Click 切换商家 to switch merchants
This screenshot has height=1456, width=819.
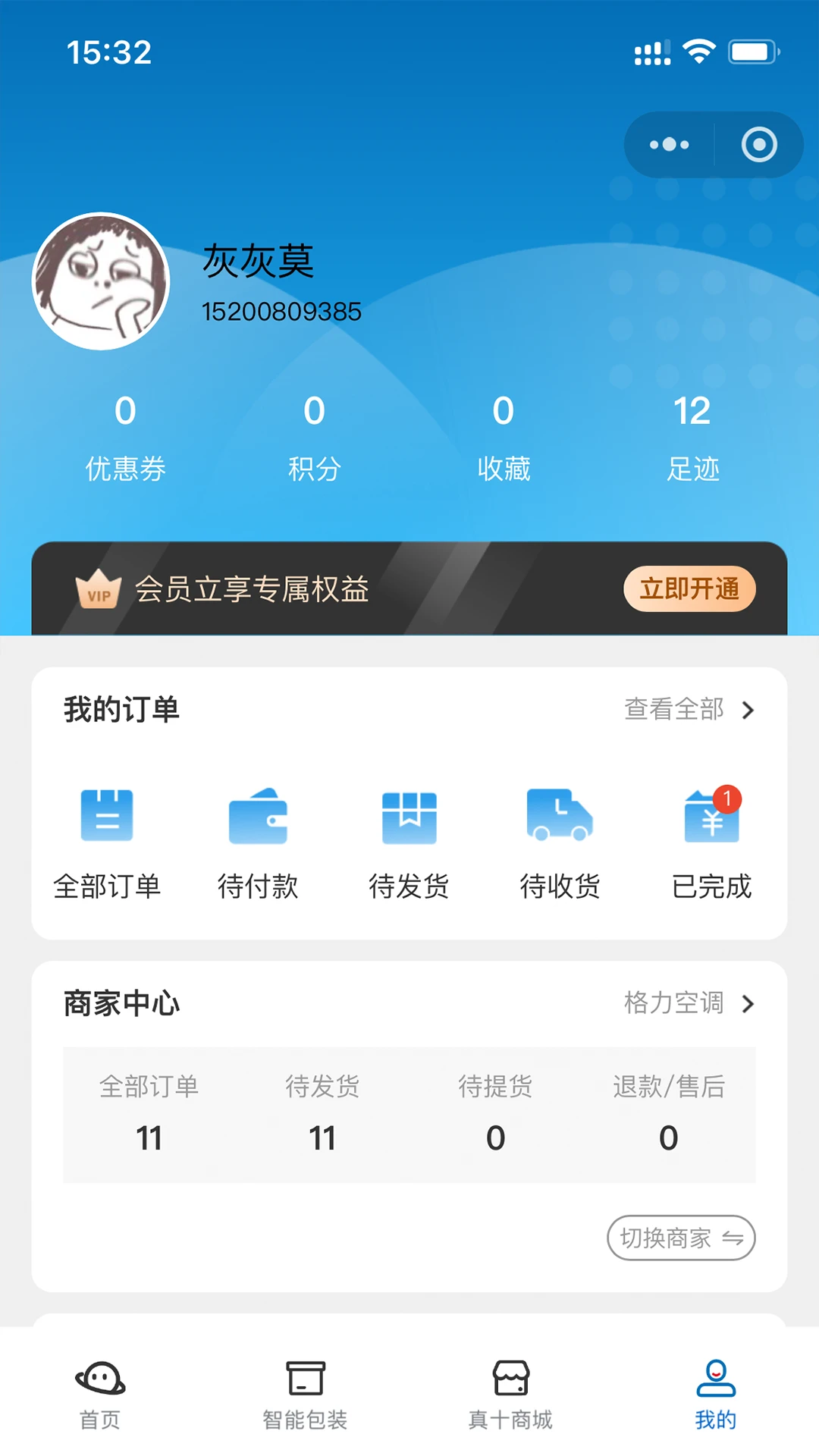[680, 1238]
